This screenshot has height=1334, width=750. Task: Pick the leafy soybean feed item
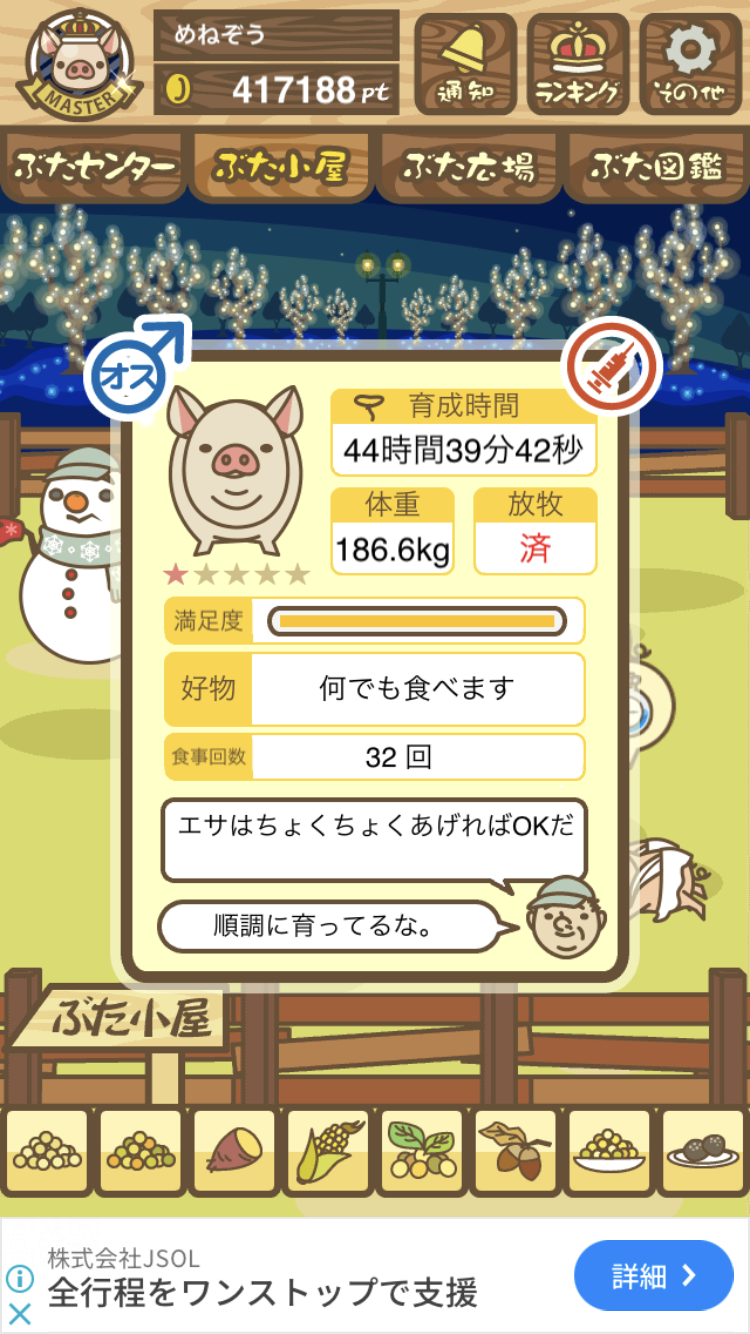click(x=421, y=1152)
